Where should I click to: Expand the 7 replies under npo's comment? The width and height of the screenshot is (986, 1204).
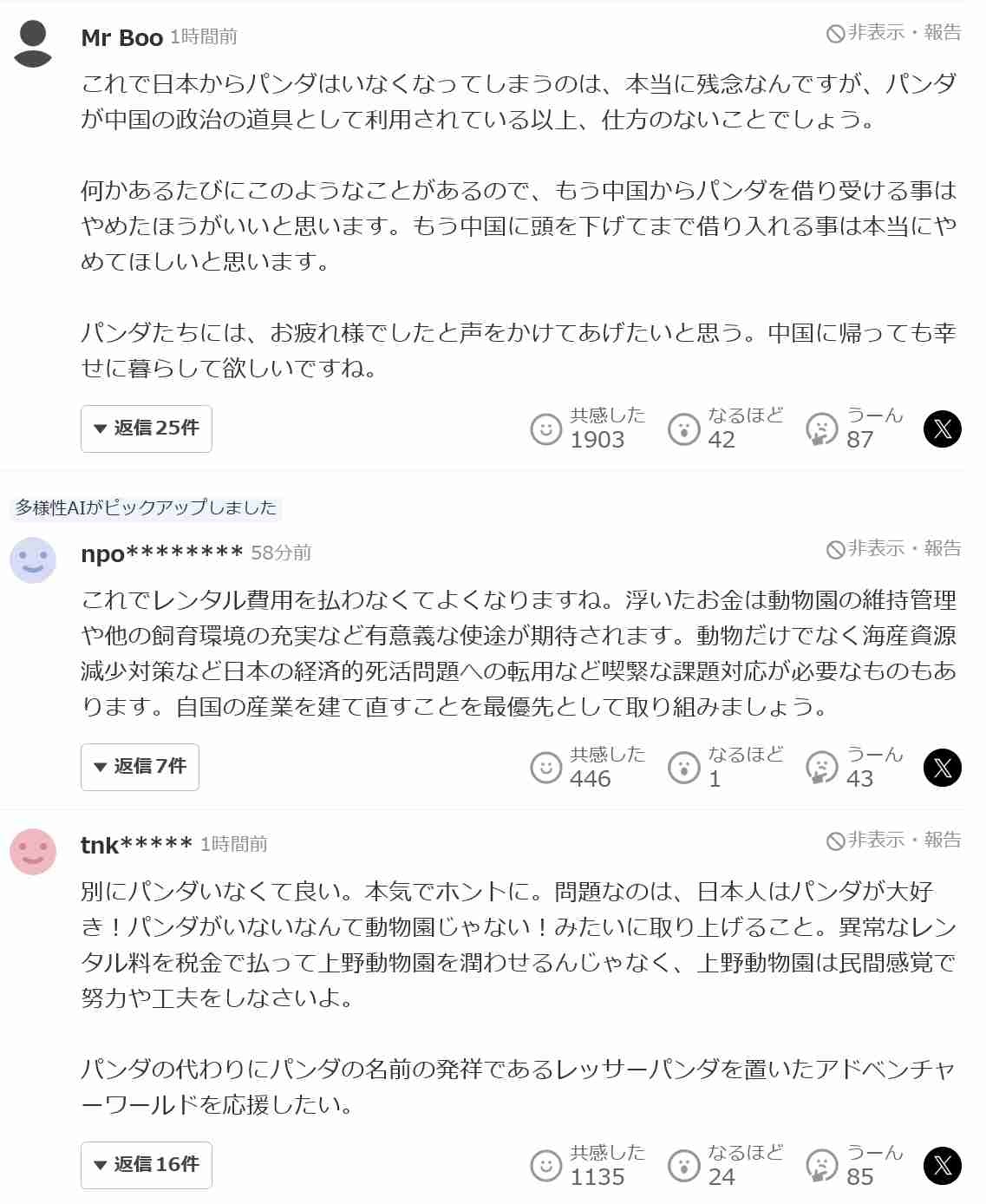pos(140,767)
